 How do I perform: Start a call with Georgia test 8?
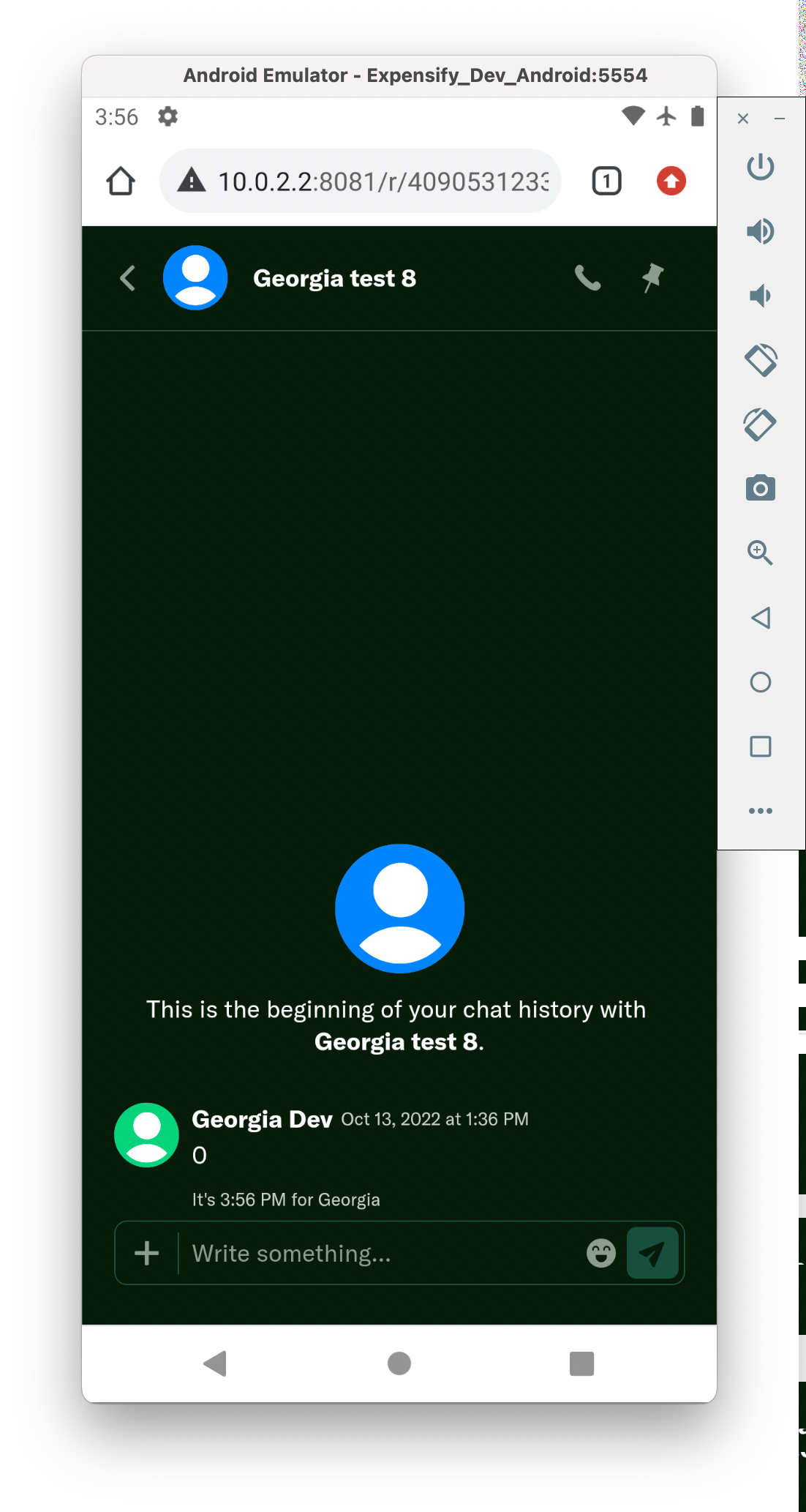click(588, 278)
